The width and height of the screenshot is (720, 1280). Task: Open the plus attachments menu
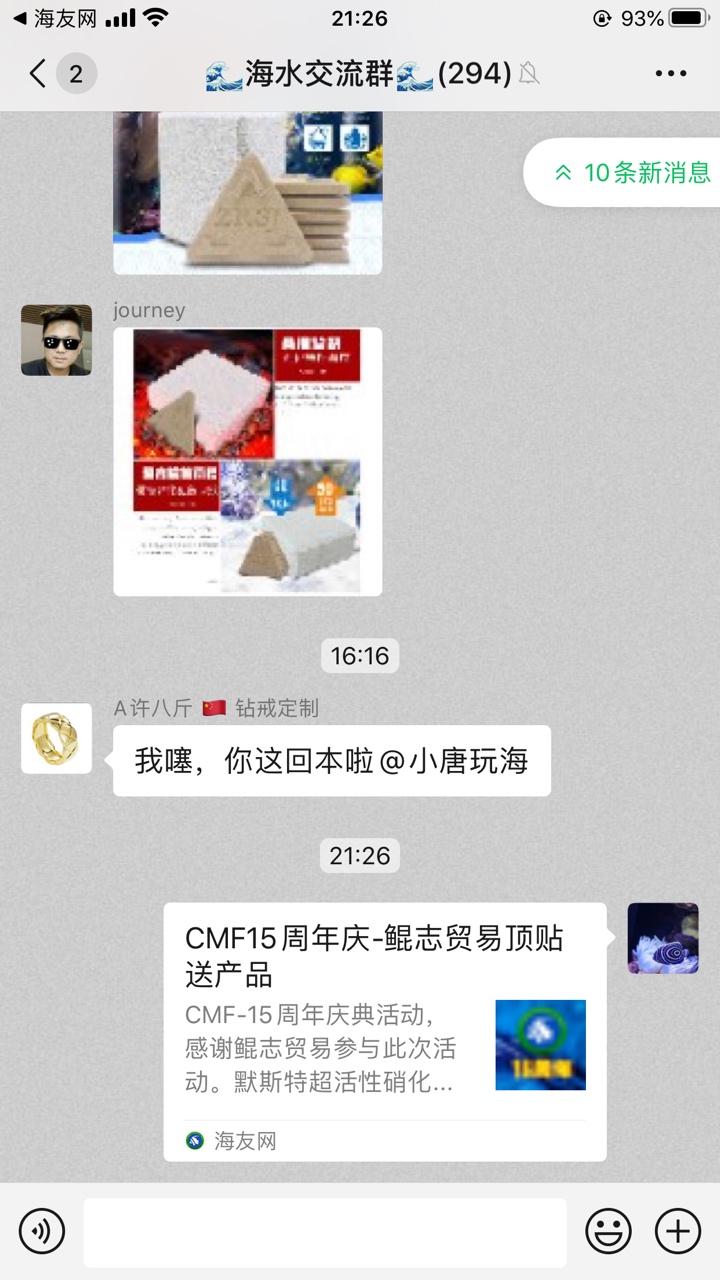click(x=678, y=1230)
